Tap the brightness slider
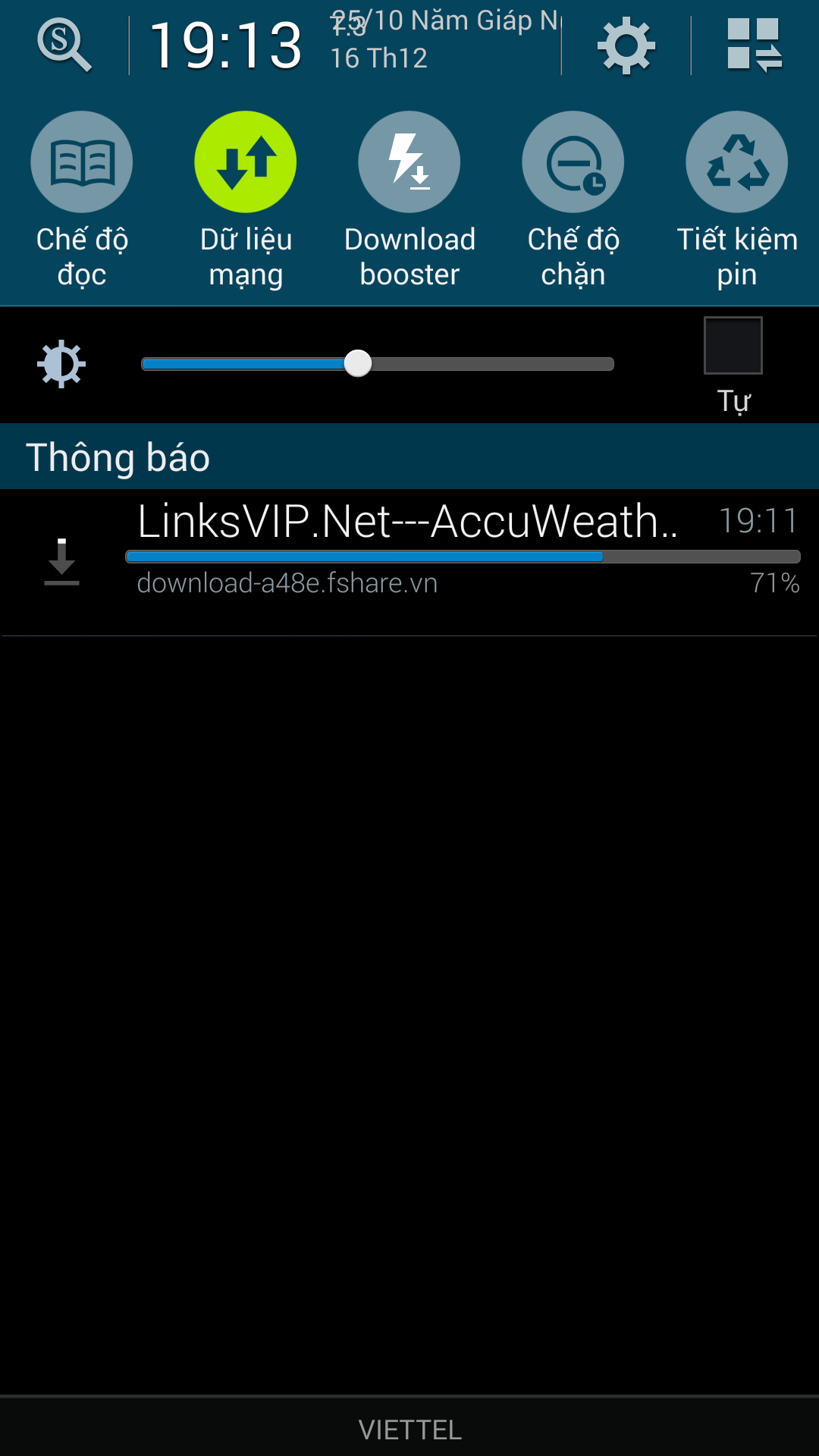Viewport: 819px width, 1456px height. tap(378, 364)
